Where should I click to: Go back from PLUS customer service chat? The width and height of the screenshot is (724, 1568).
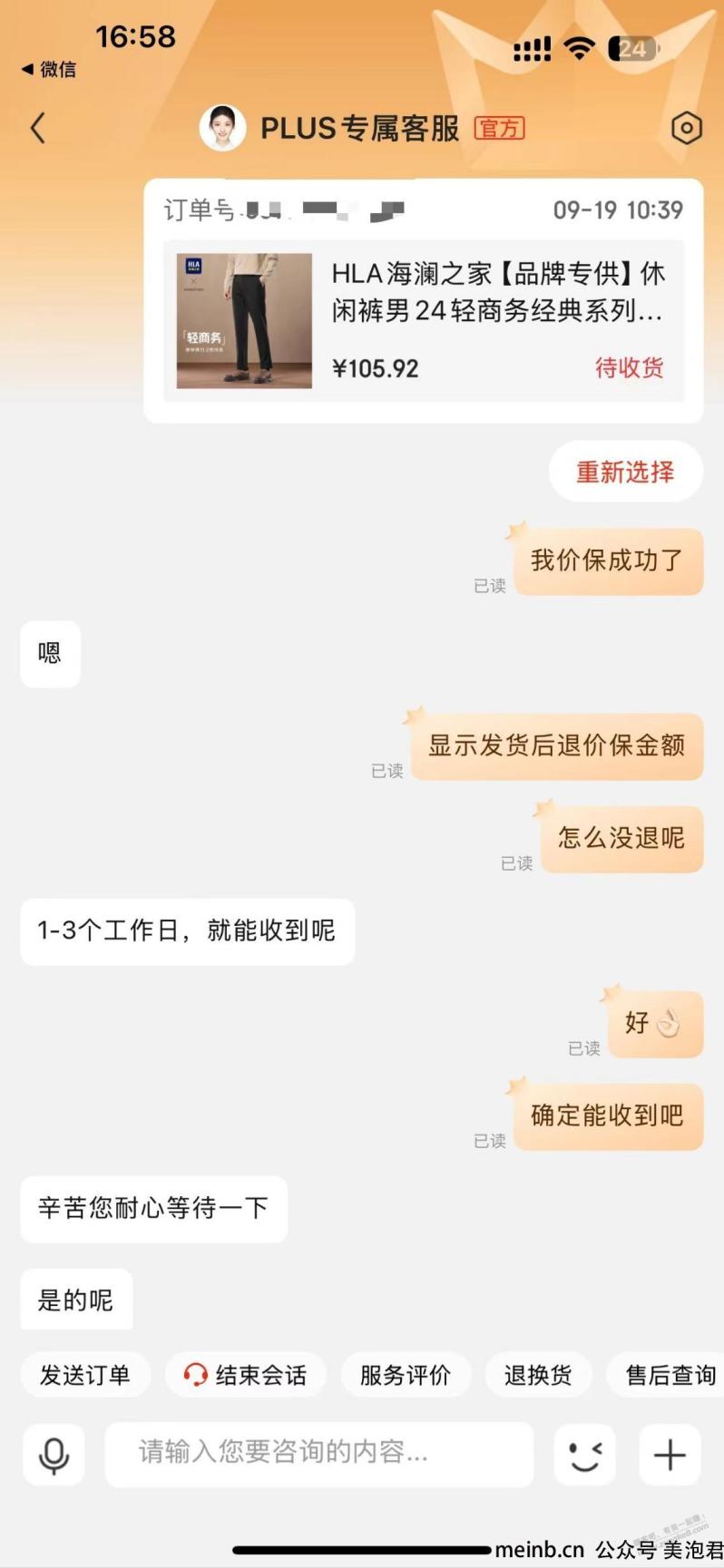pyautogui.click(x=38, y=128)
